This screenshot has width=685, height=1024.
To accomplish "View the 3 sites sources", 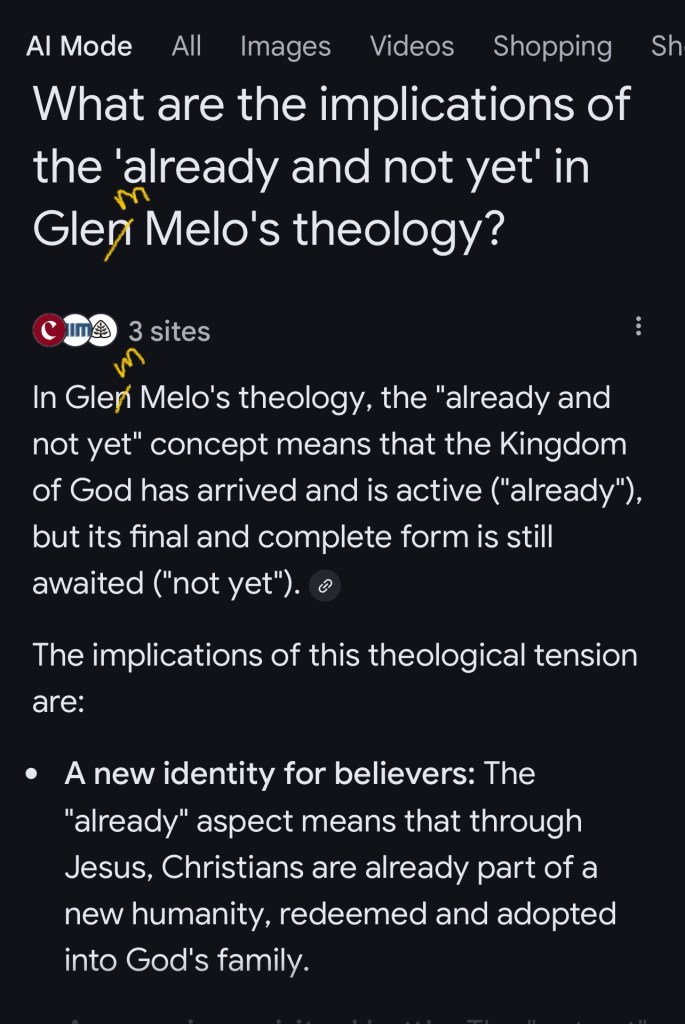I will pos(122,330).
